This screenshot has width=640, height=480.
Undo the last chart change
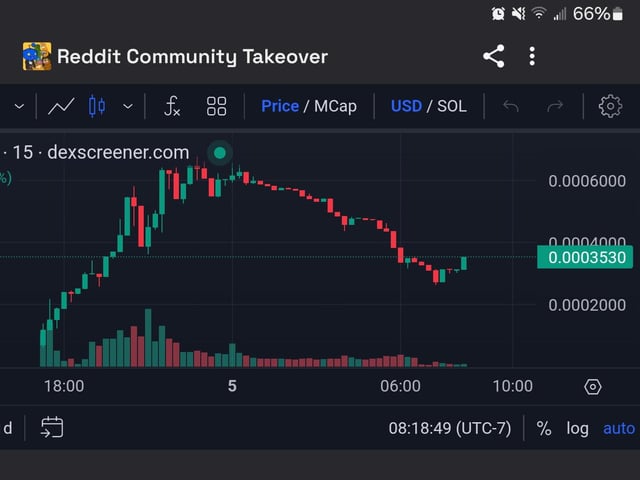coord(511,106)
